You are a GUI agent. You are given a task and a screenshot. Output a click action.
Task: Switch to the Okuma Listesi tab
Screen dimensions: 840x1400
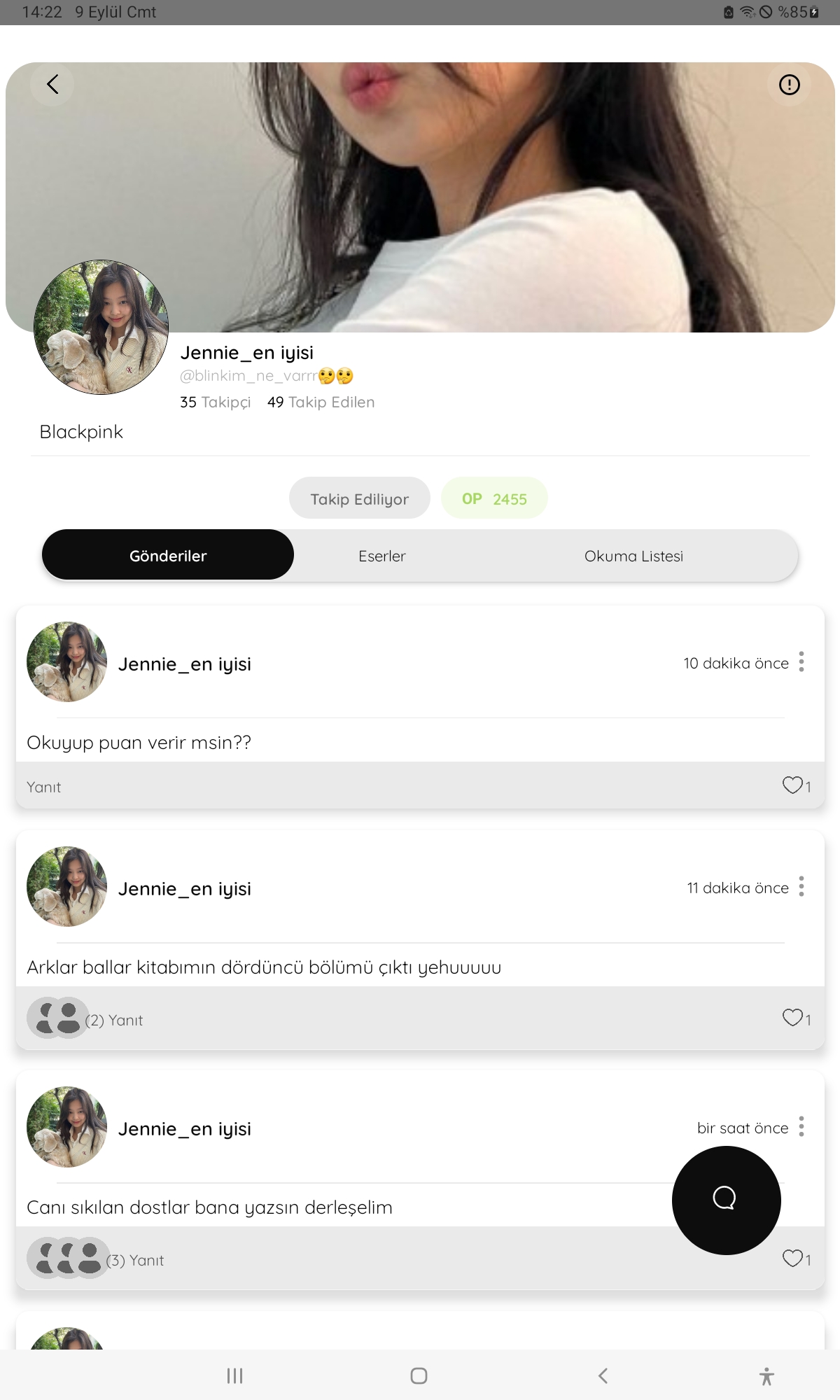point(633,556)
